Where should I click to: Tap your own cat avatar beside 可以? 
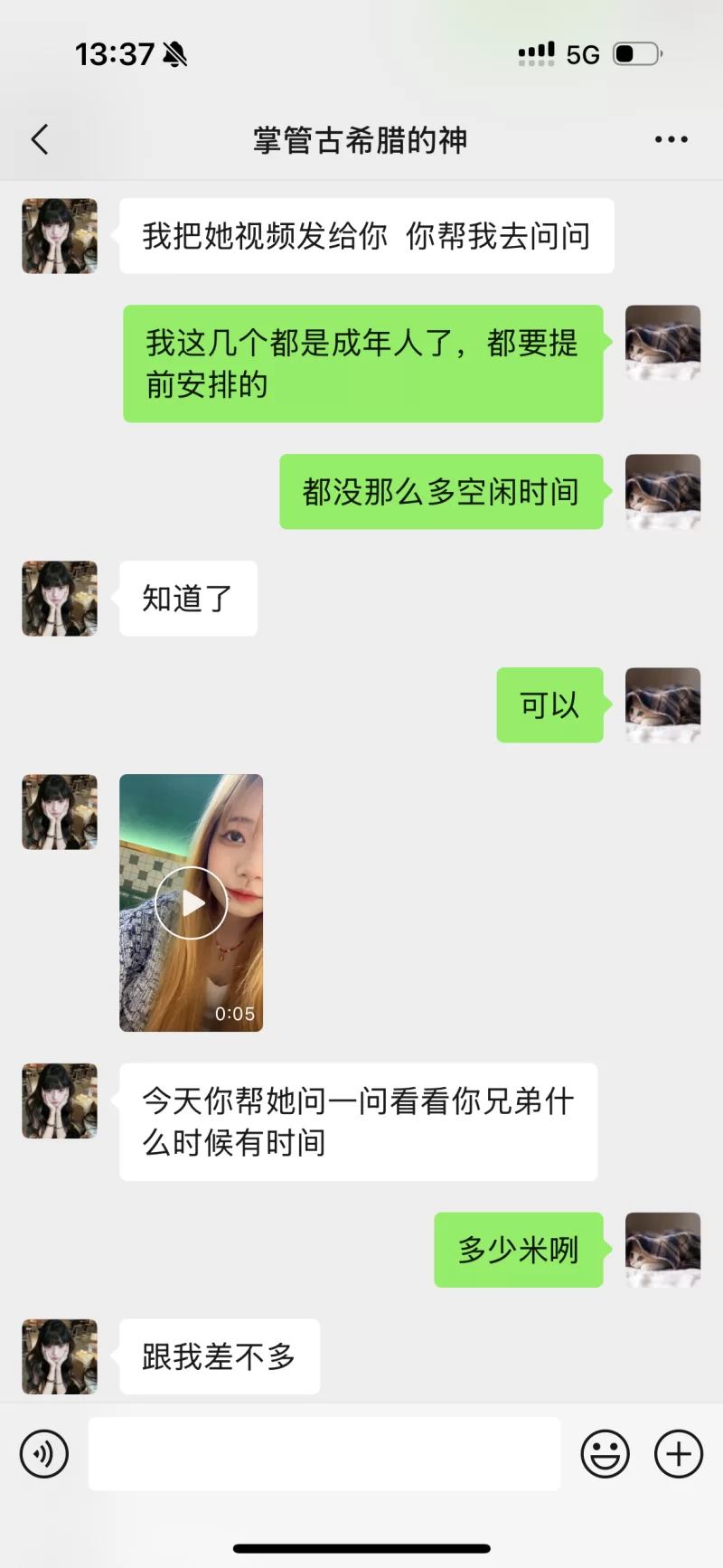click(x=662, y=706)
